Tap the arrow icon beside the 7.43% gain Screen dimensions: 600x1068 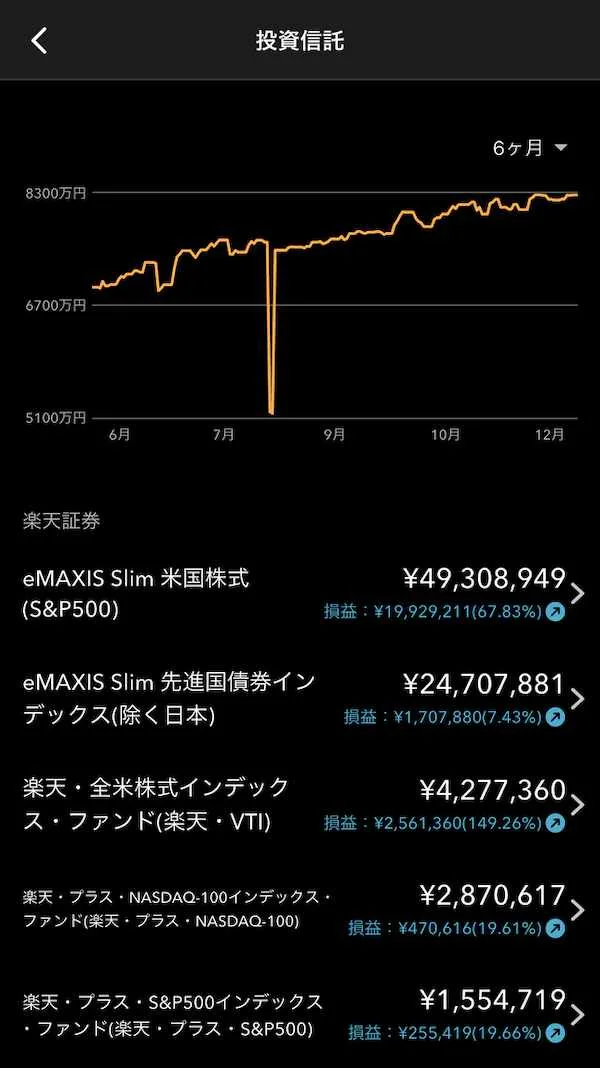coord(555,717)
